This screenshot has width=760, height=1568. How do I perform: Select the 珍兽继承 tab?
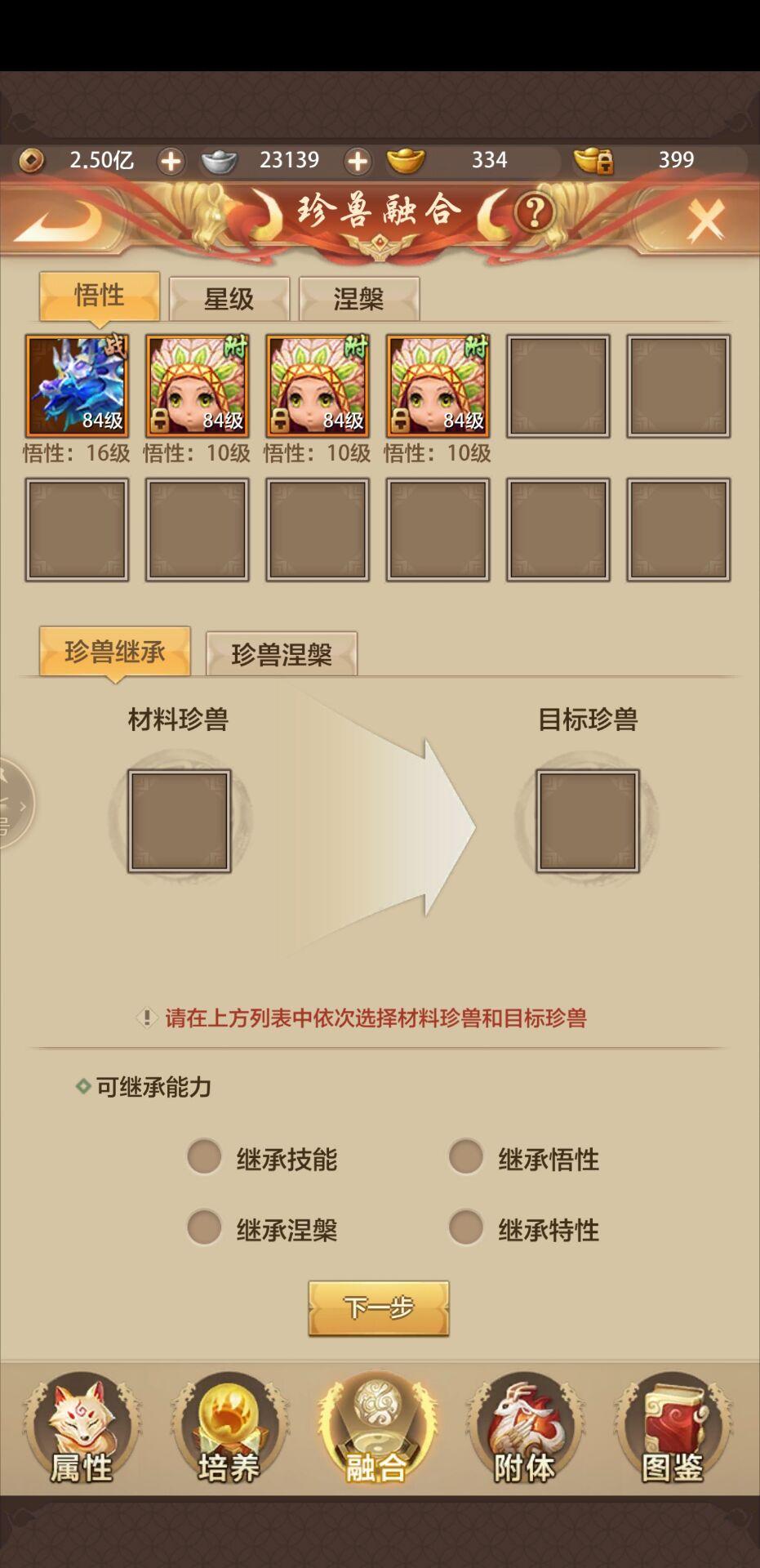115,652
